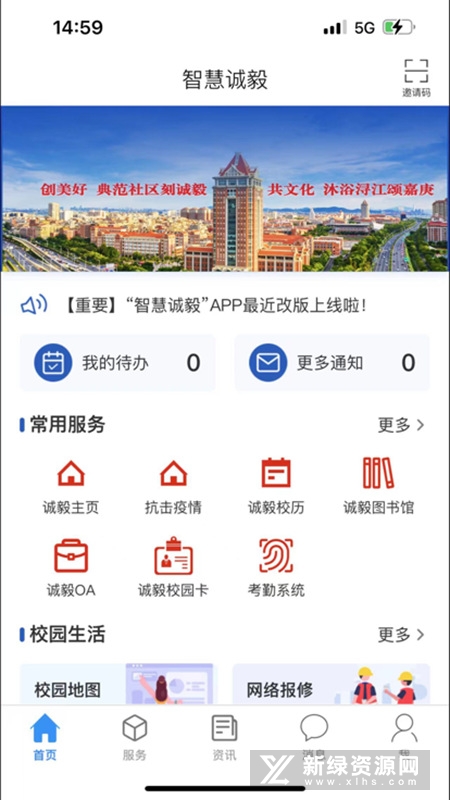
Task: Open the 校园地图 card
Action: [118, 684]
